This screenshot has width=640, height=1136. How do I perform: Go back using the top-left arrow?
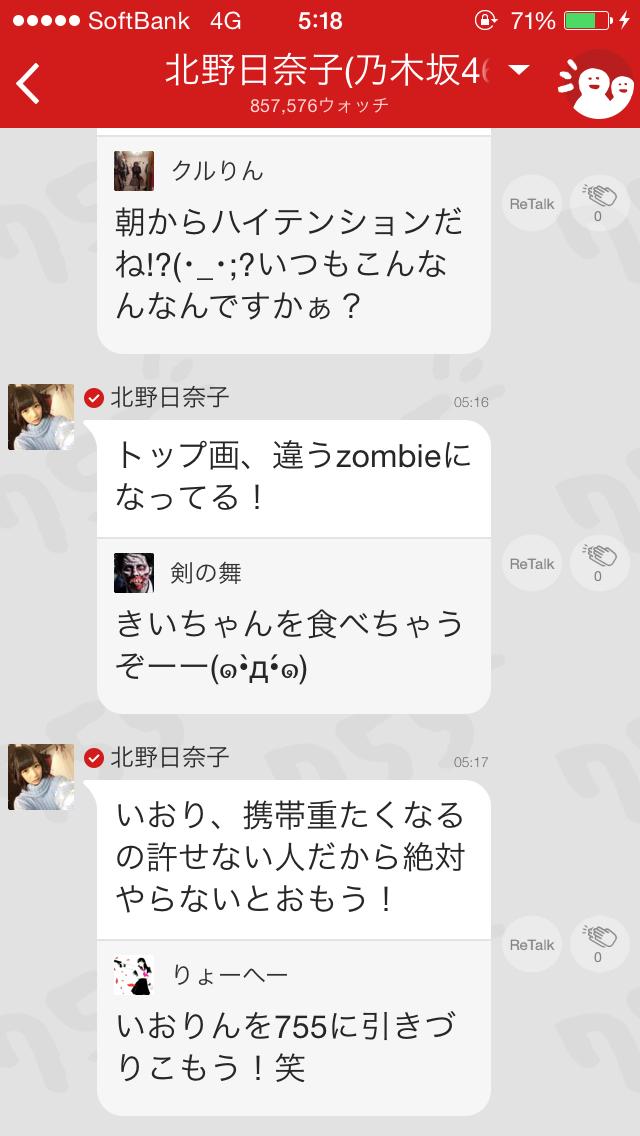tap(29, 82)
